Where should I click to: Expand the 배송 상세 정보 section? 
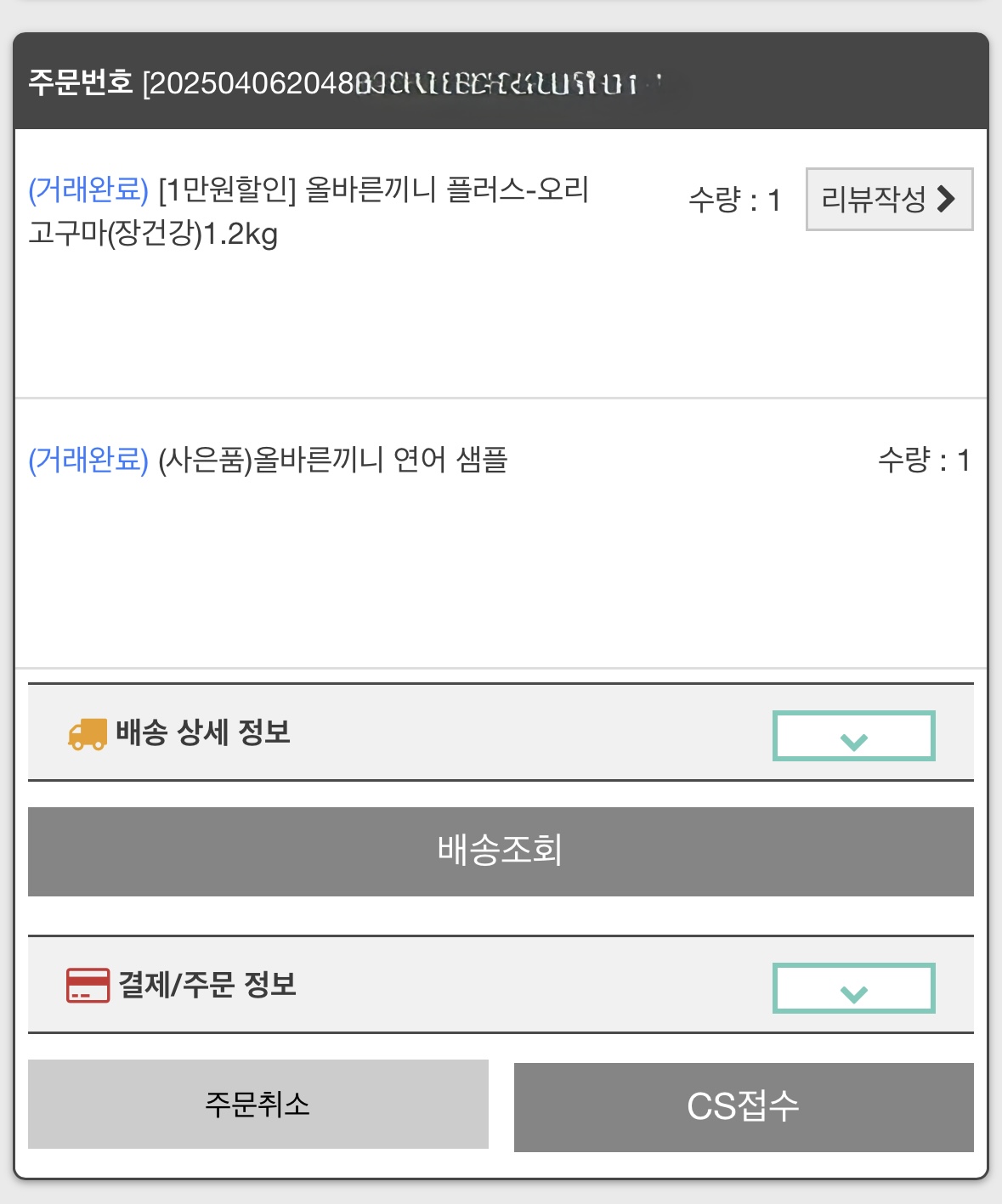pyautogui.click(x=853, y=736)
